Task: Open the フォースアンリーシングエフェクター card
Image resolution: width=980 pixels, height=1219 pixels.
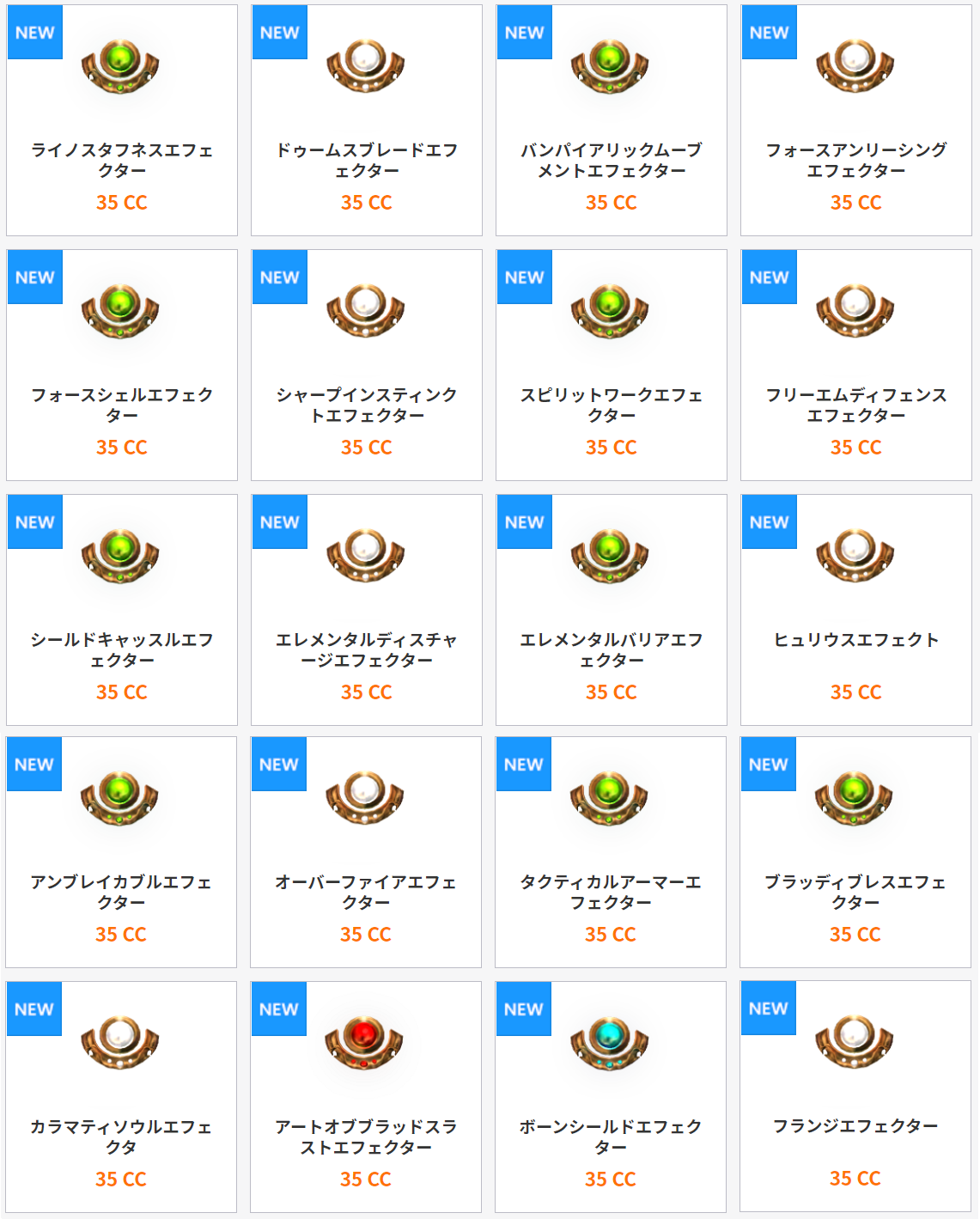Action: (x=855, y=120)
